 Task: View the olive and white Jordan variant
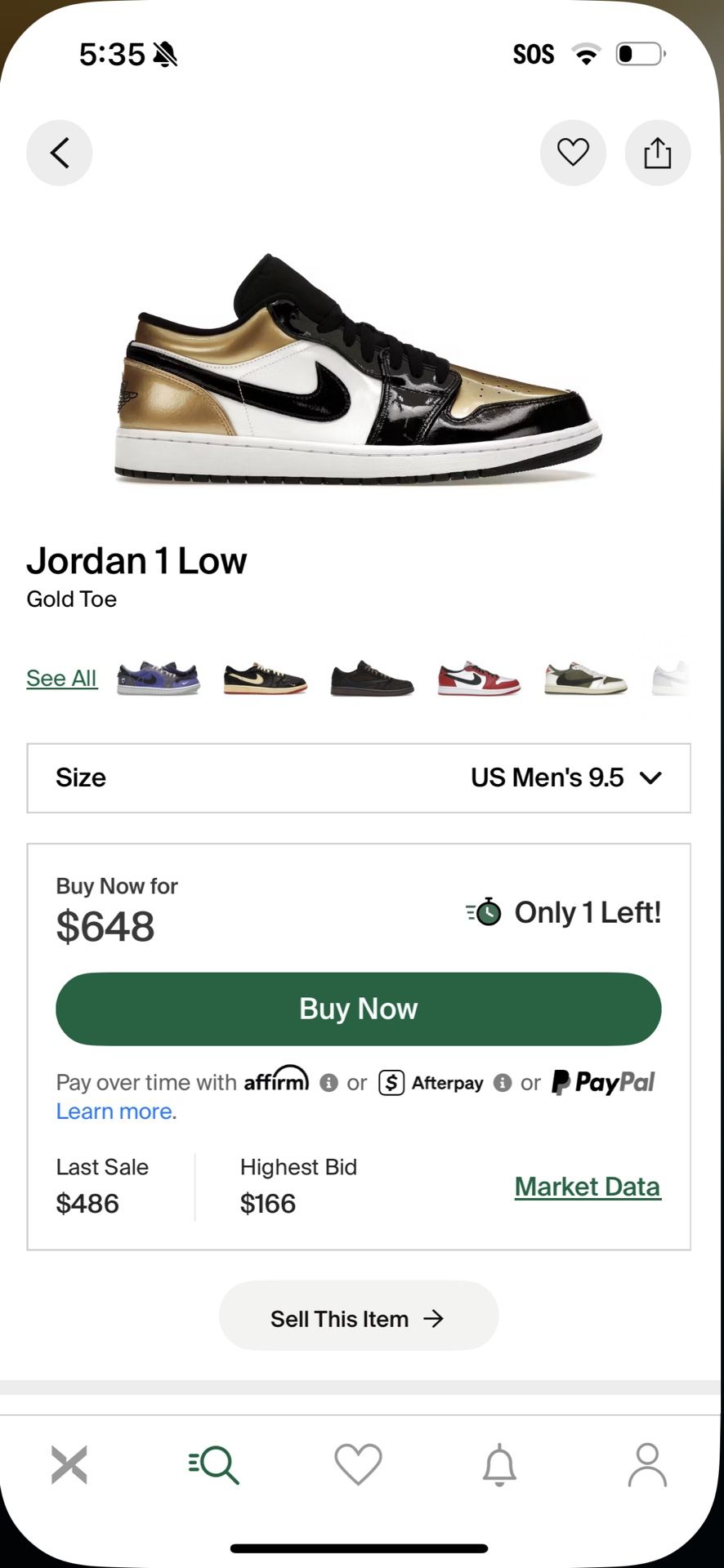coord(586,679)
